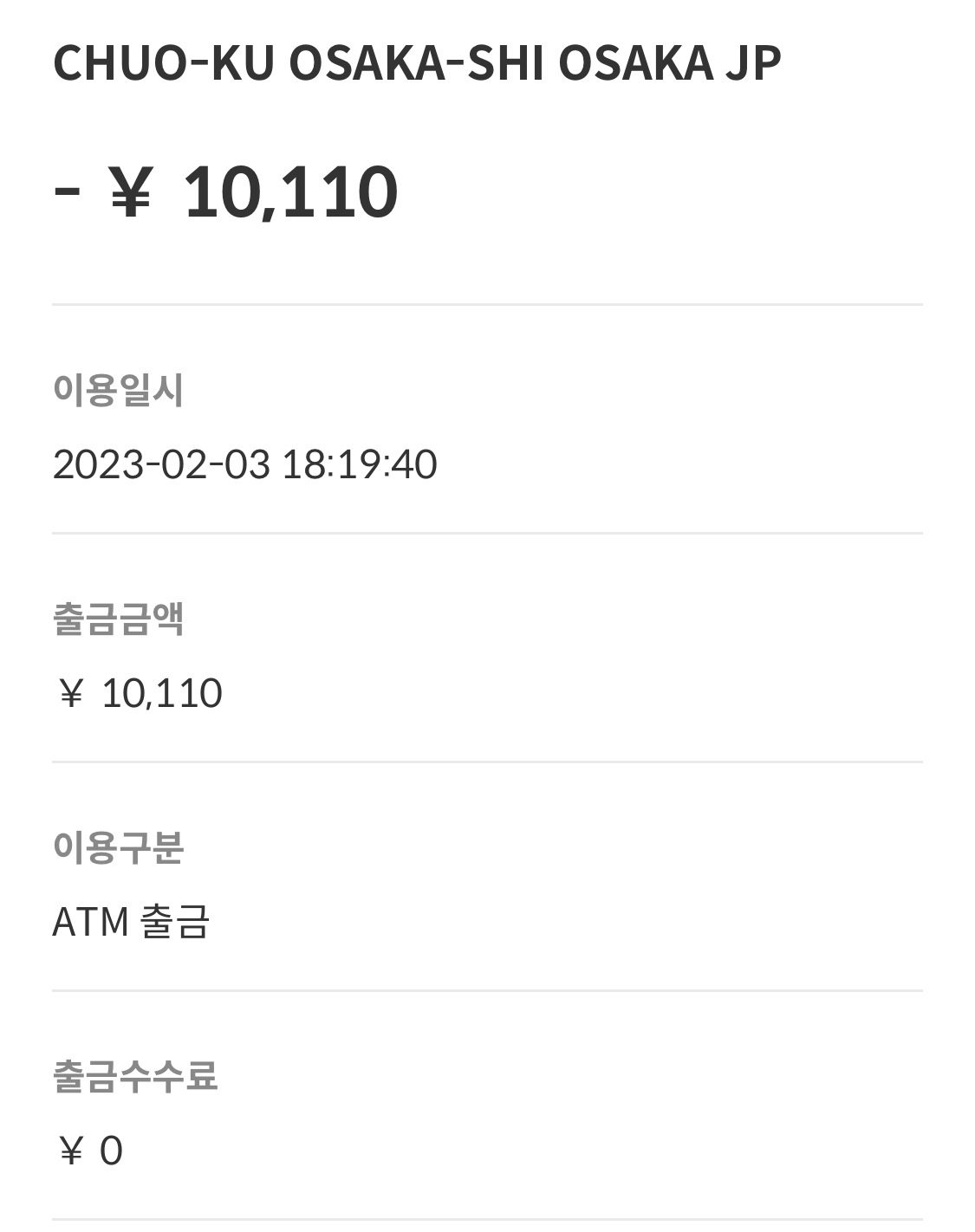Viewport: 975px width, 1232px height.
Task: Click the minus sign before the amount
Action: coord(65,192)
